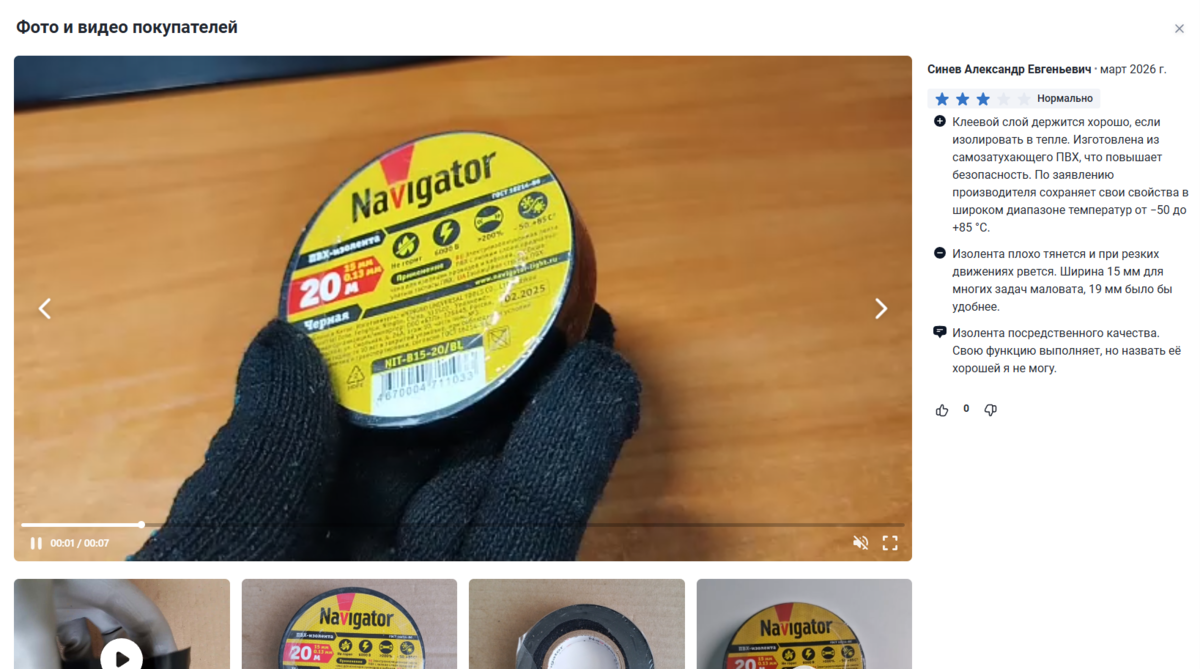1200x669 pixels.
Task: Open the second thumbnail with Navigator label
Action: tap(349, 625)
